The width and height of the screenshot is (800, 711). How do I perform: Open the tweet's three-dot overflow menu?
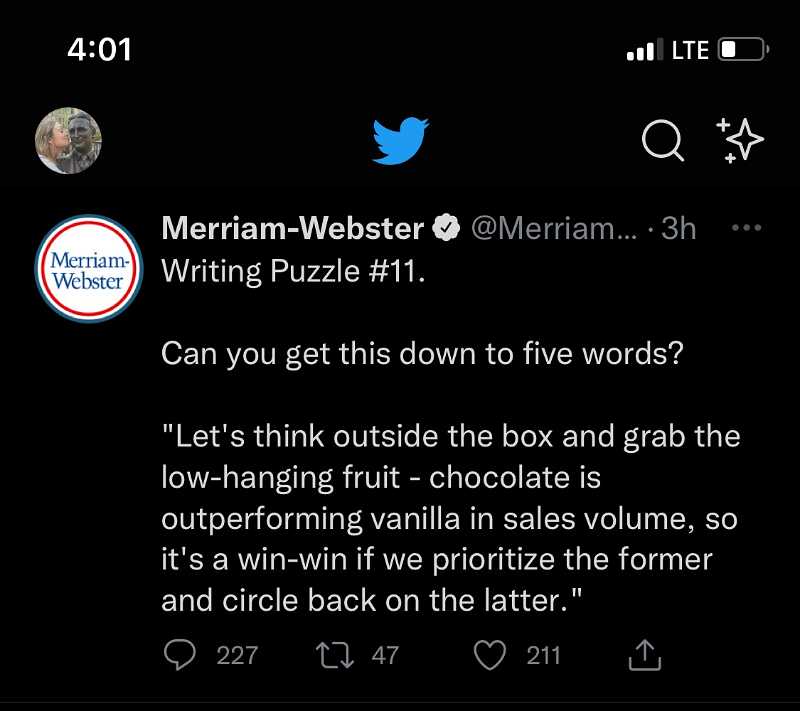(x=747, y=229)
